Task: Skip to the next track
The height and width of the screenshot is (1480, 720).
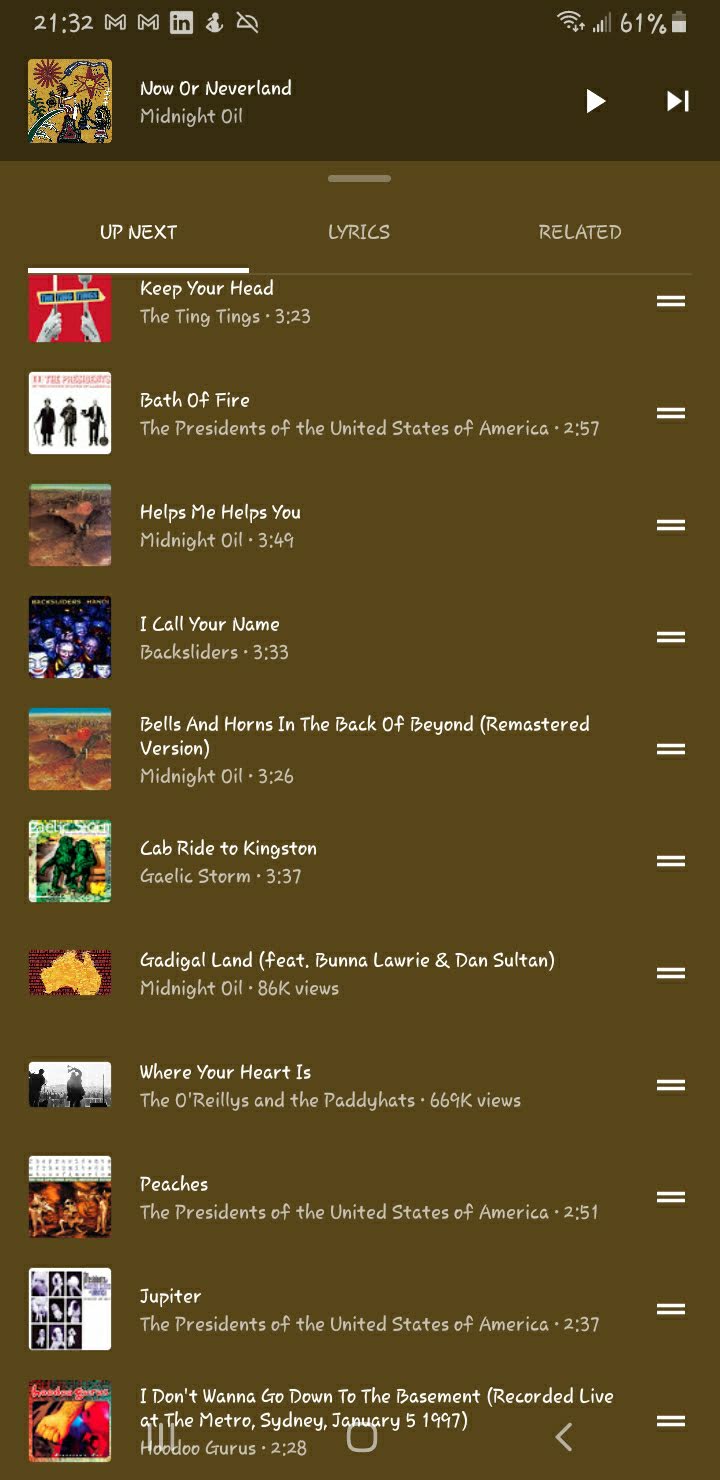Action: pos(678,101)
